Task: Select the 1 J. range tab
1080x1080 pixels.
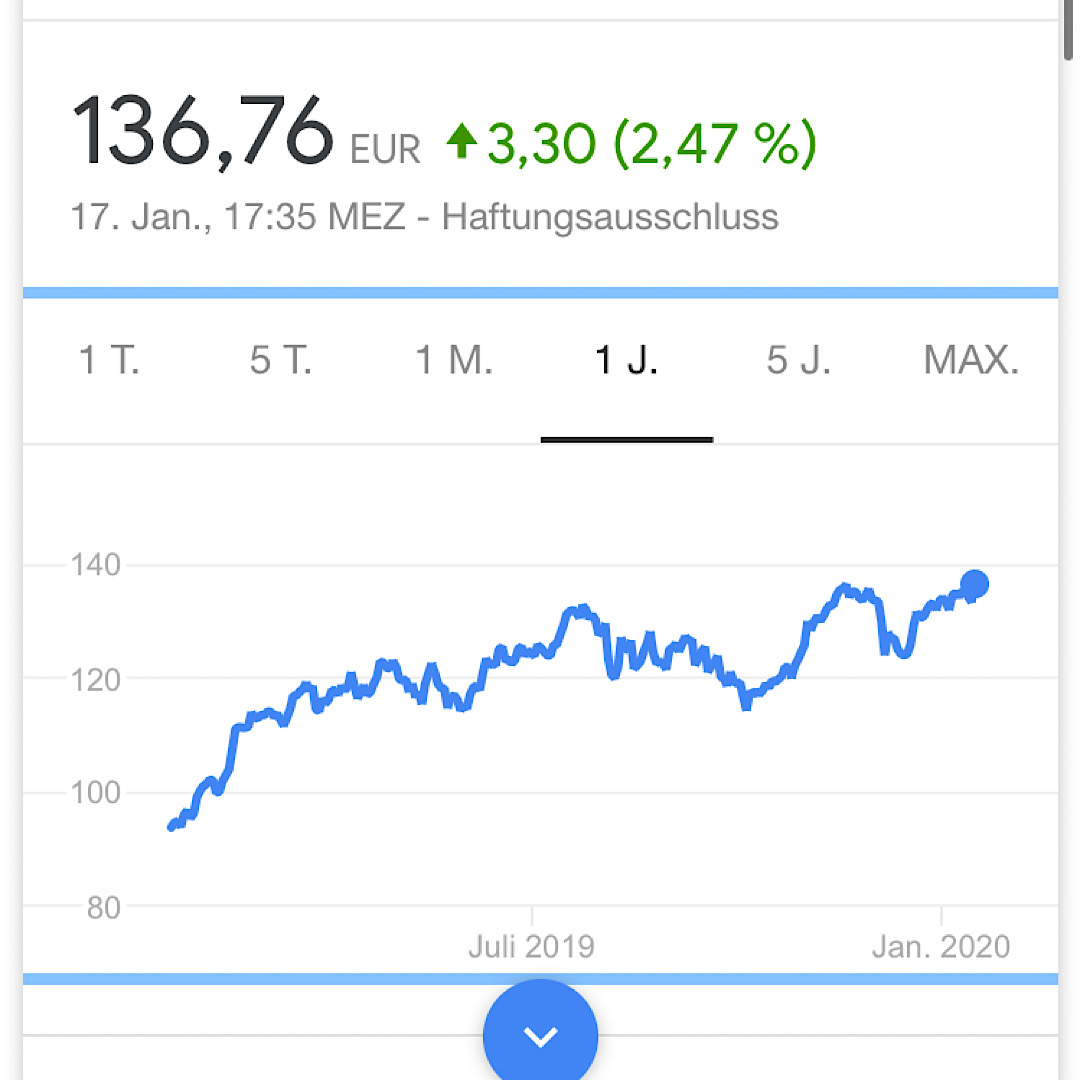Action: [x=627, y=360]
